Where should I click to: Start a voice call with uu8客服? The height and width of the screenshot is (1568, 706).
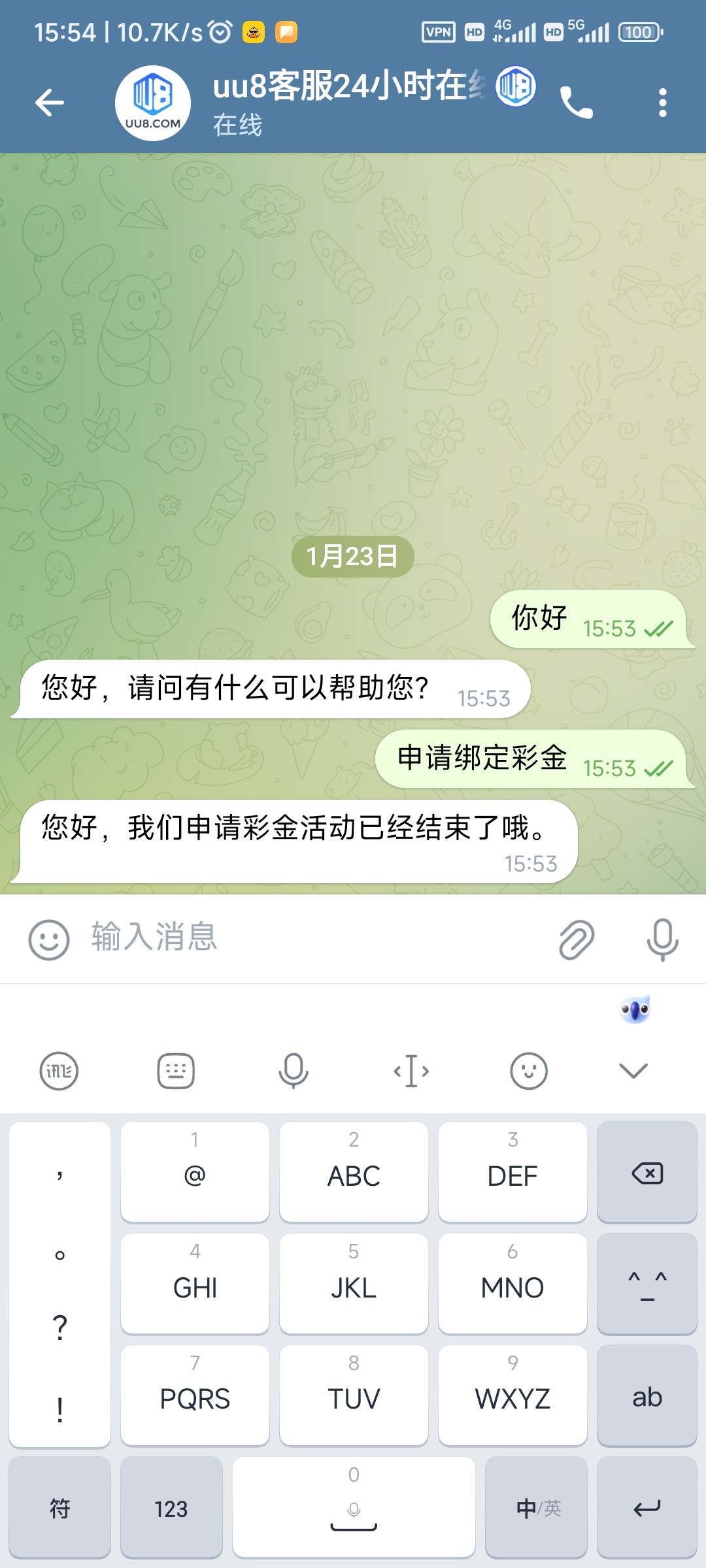click(576, 103)
